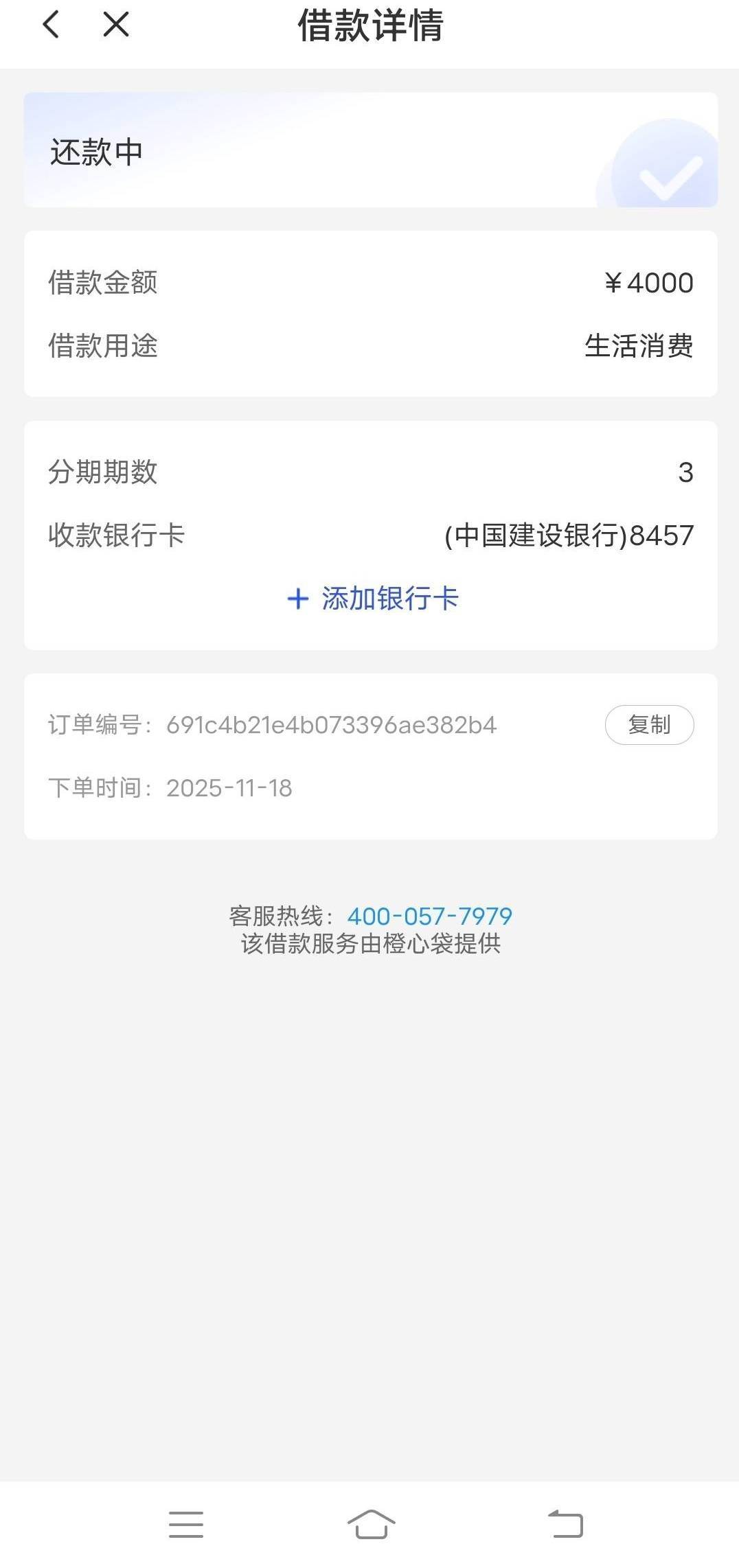Call customer hotline 400-057-7979
The width and height of the screenshot is (739, 1568).
429,916
